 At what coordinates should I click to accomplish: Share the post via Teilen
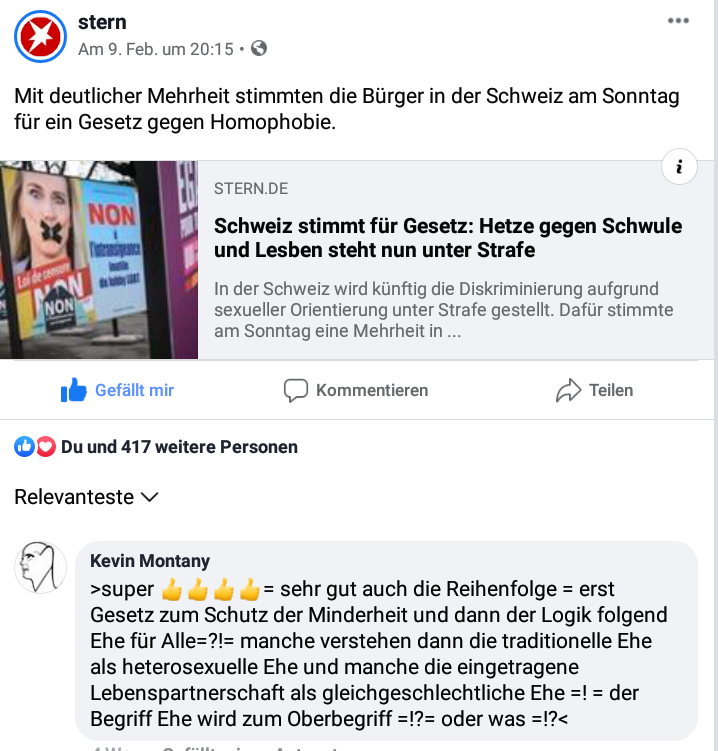click(x=594, y=390)
